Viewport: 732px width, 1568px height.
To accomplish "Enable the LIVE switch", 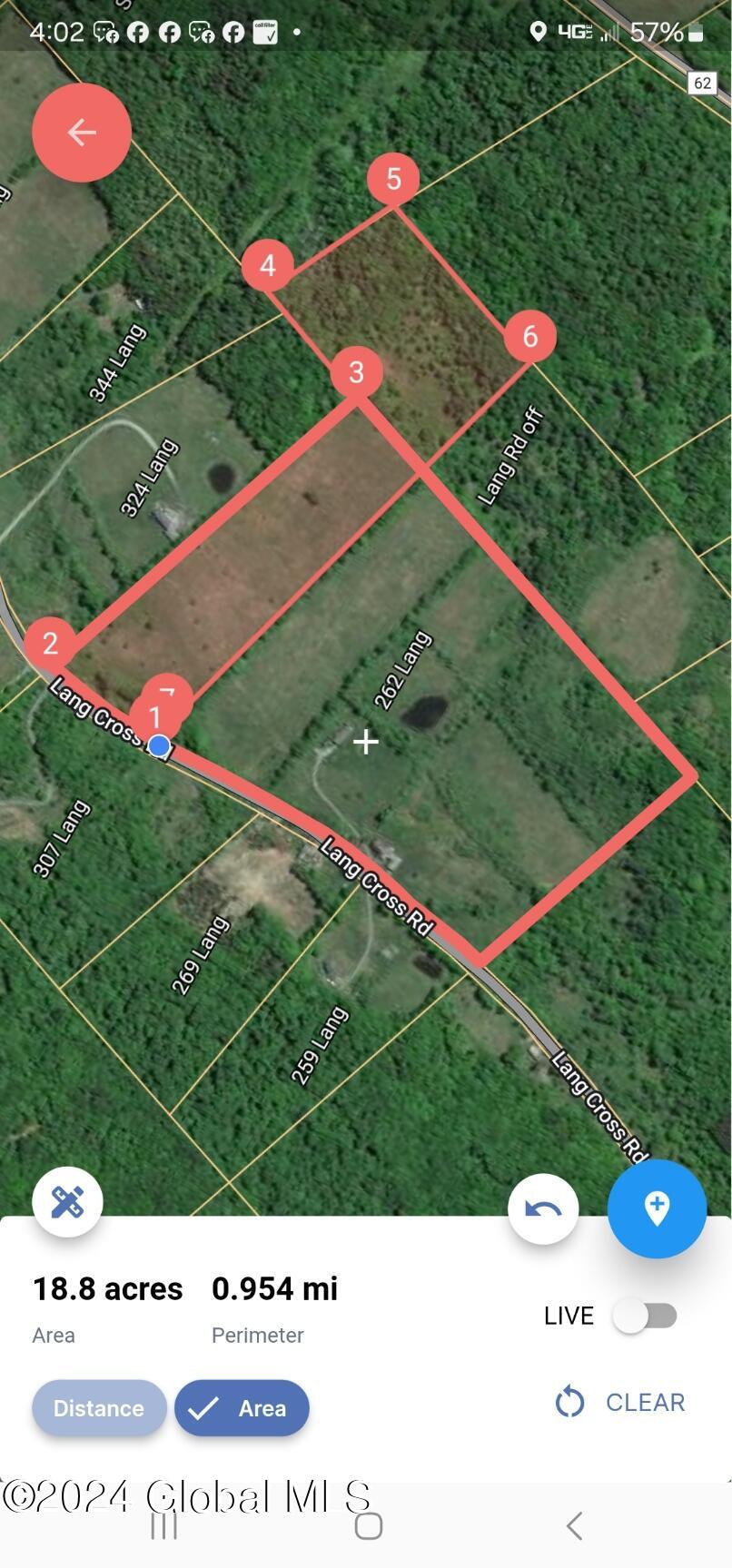I will pos(645,1316).
